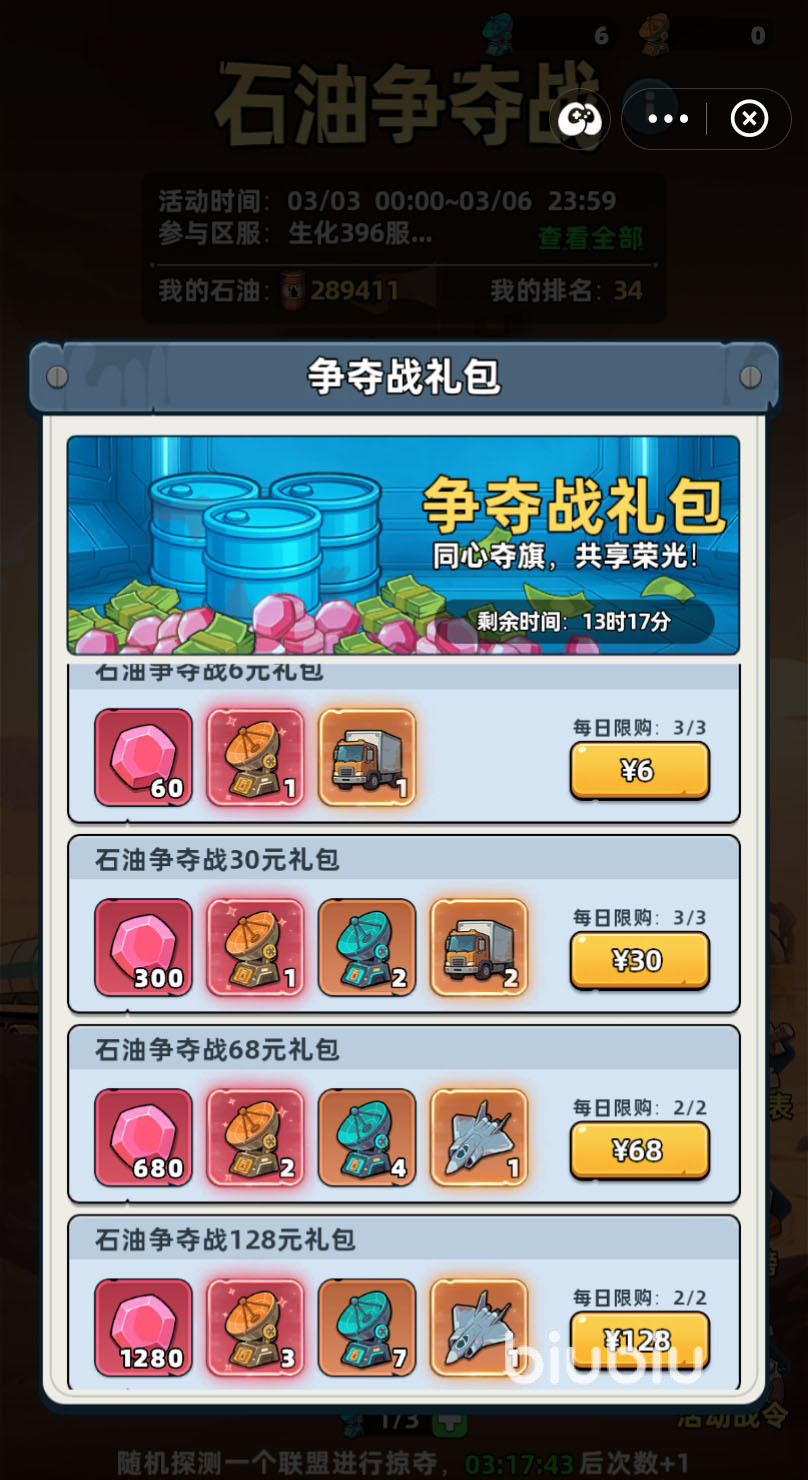Inspect the fighter jet in ¥68 pack
The height and width of the screenshot is (1480, 808).
[x=479, y=1138]
